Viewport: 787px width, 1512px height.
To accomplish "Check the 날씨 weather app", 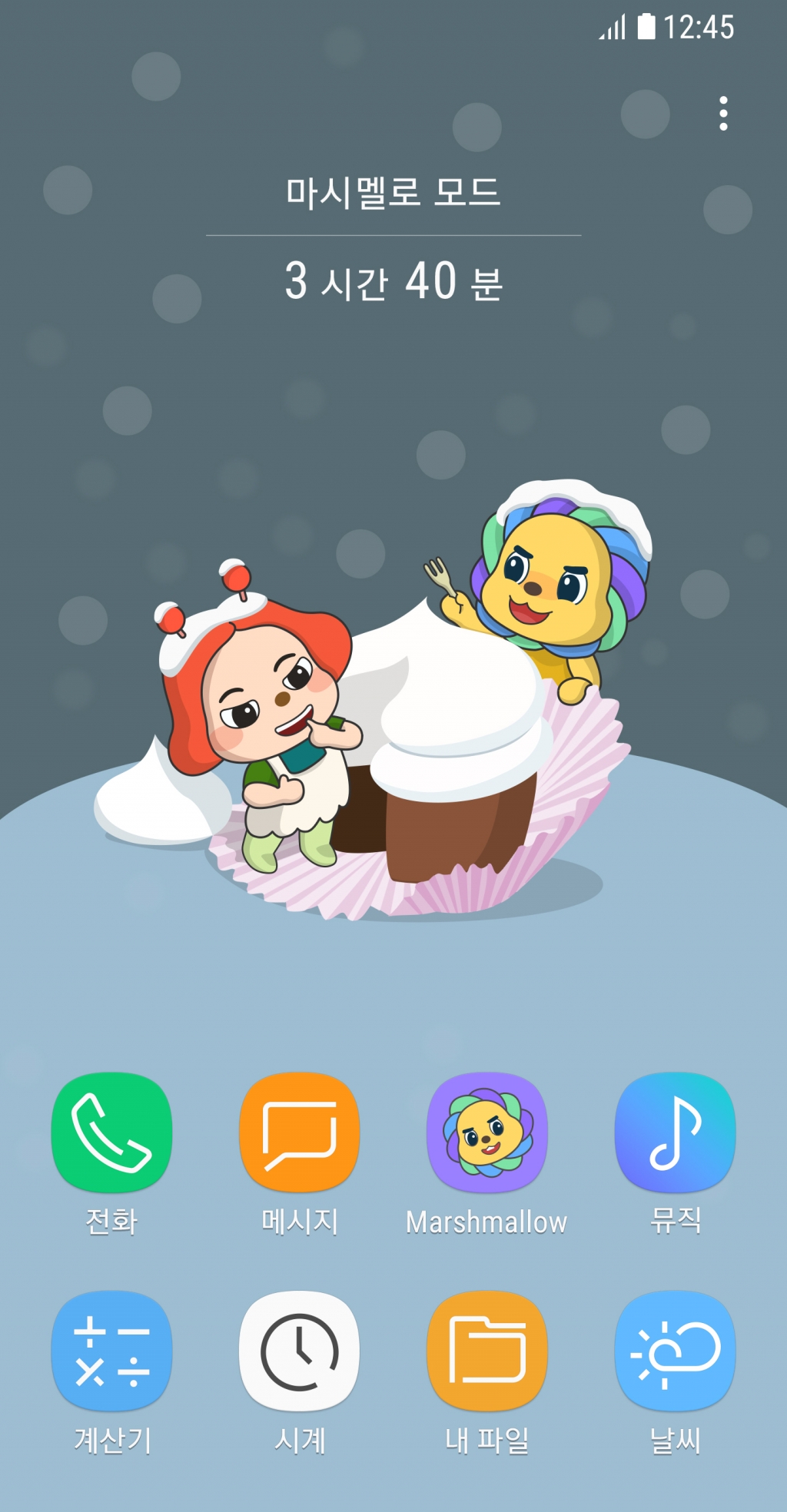I will (675, 1351).
